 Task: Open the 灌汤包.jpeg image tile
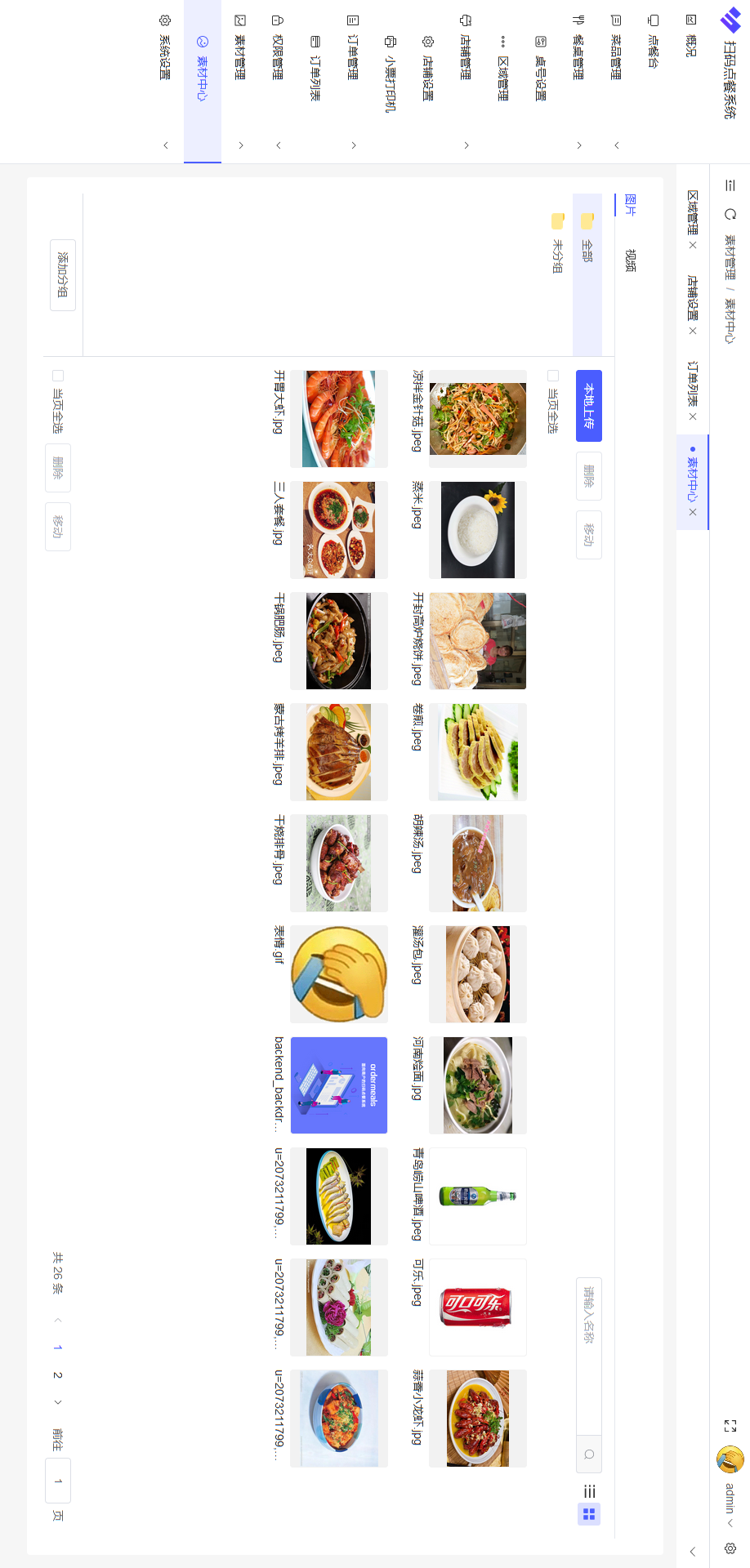click(x=478, y=973)
